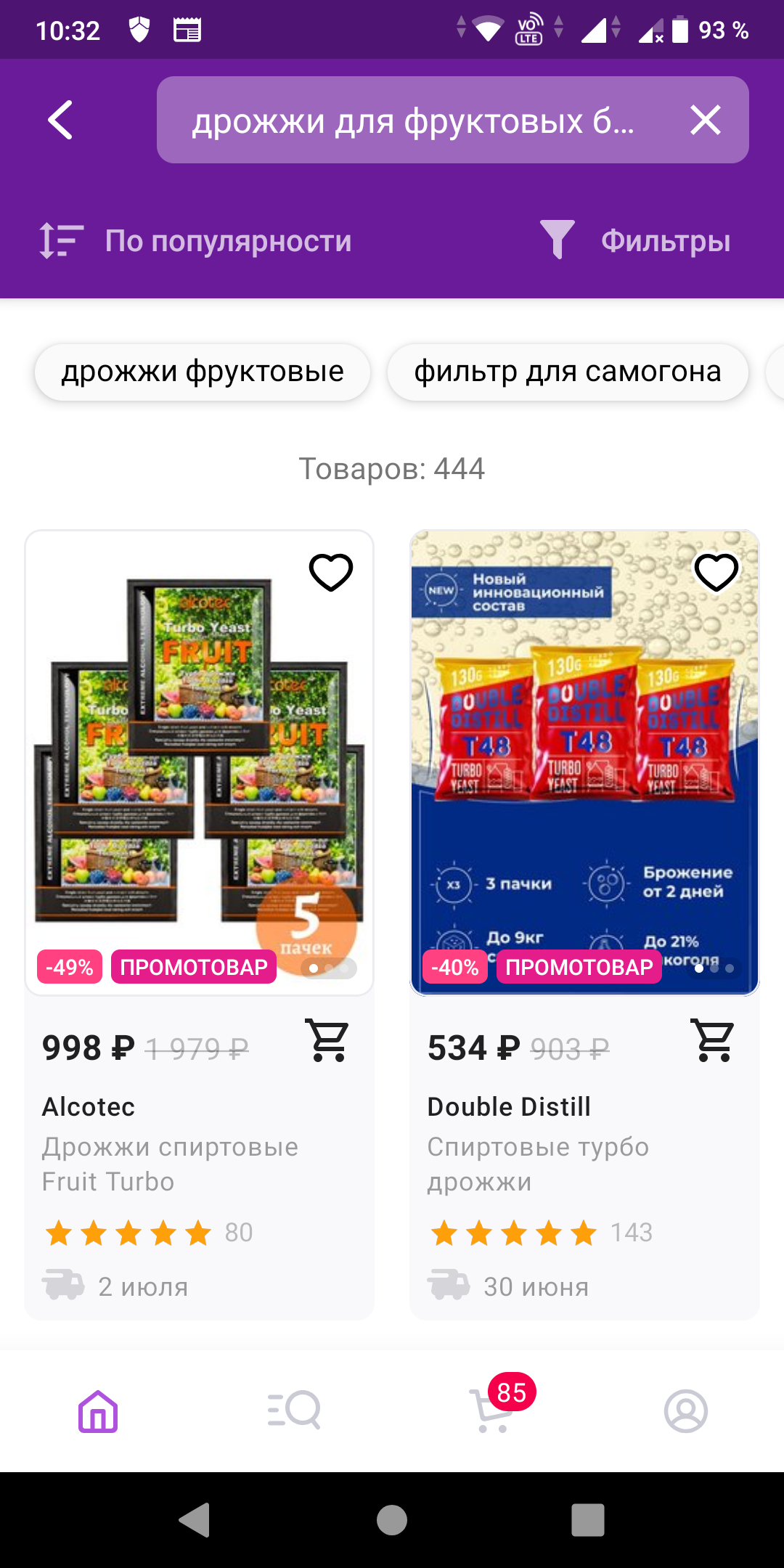
Task: Favorite the Double Distill product
Action: [x=716, y=572]
